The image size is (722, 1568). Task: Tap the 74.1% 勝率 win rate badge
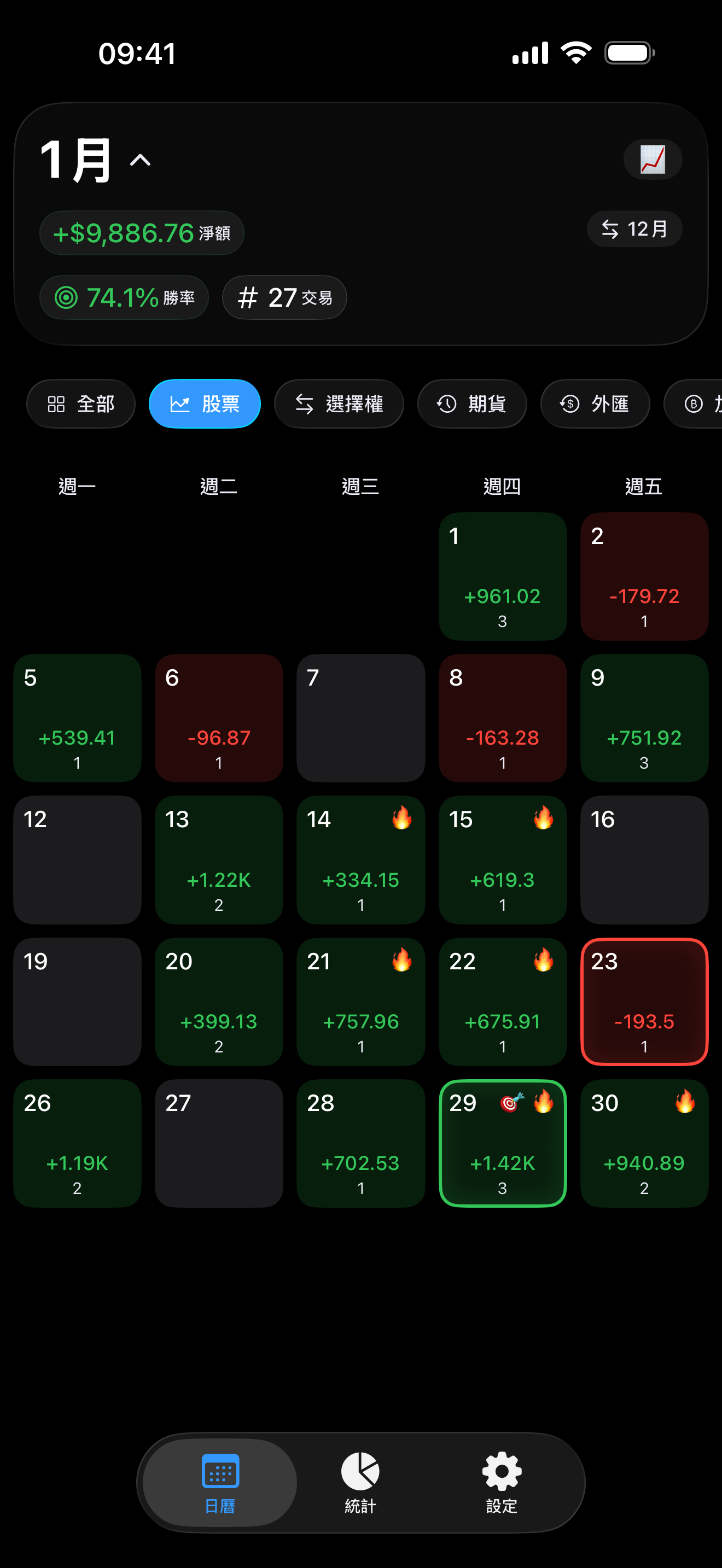tap(124, 297)
